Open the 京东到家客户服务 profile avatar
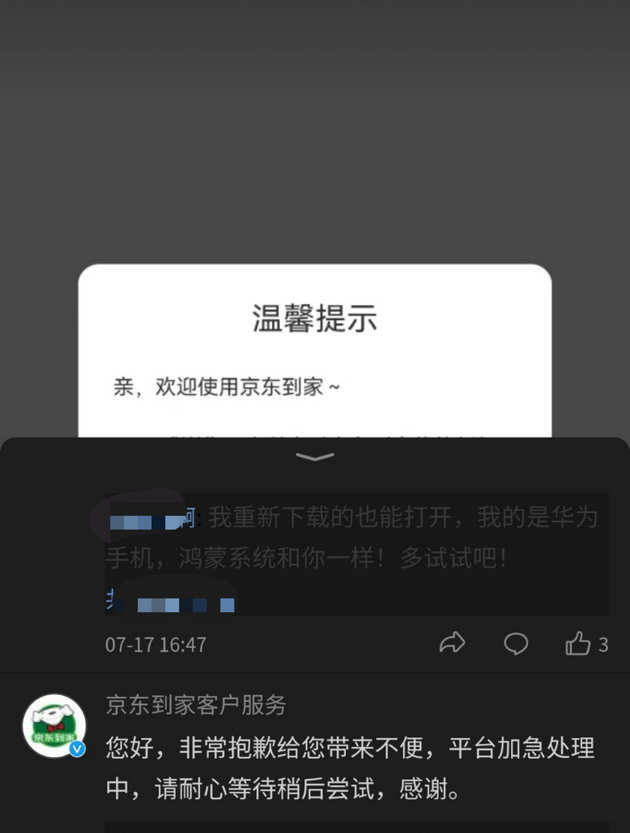Screen dimensions: 630x833 tap(54, 725)
